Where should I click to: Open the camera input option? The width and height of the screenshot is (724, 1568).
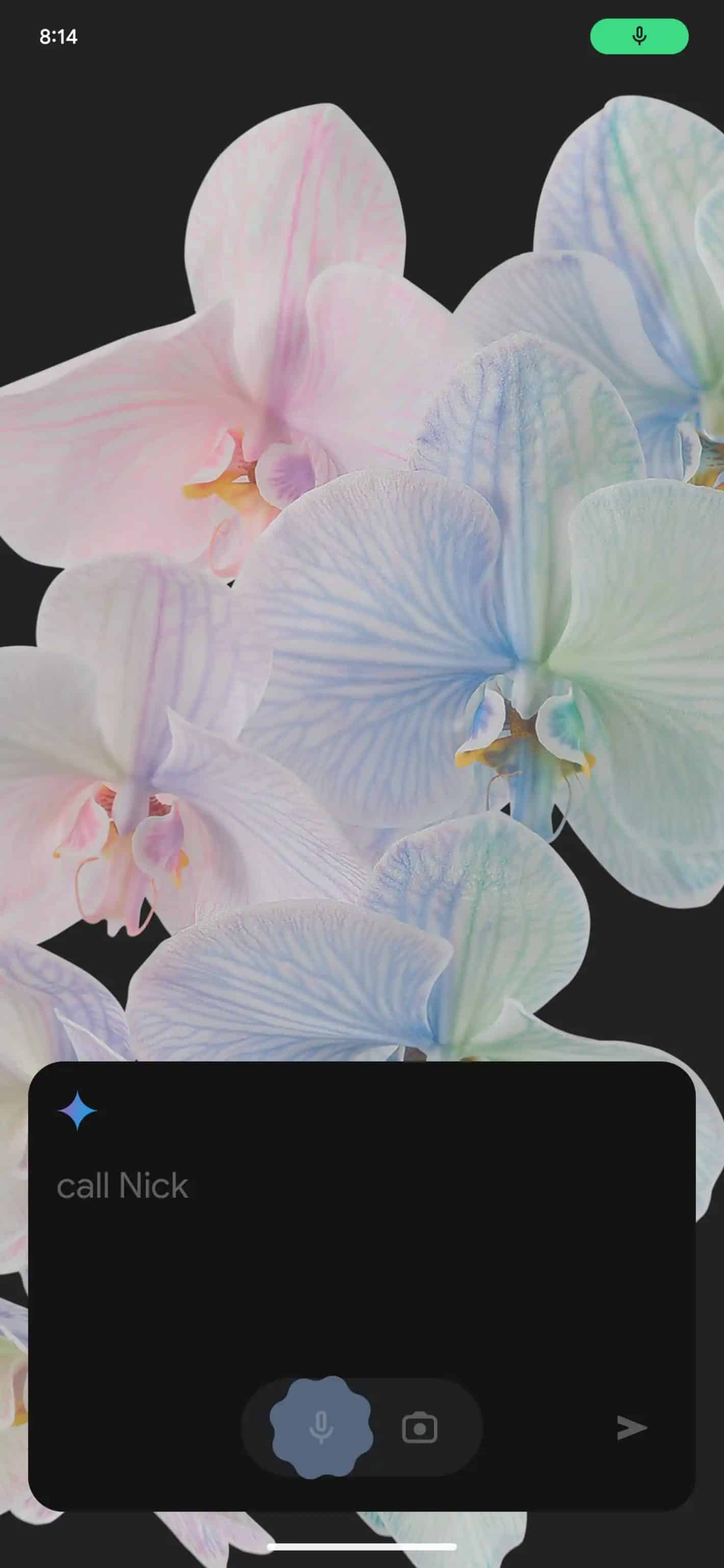point(420,1428)
